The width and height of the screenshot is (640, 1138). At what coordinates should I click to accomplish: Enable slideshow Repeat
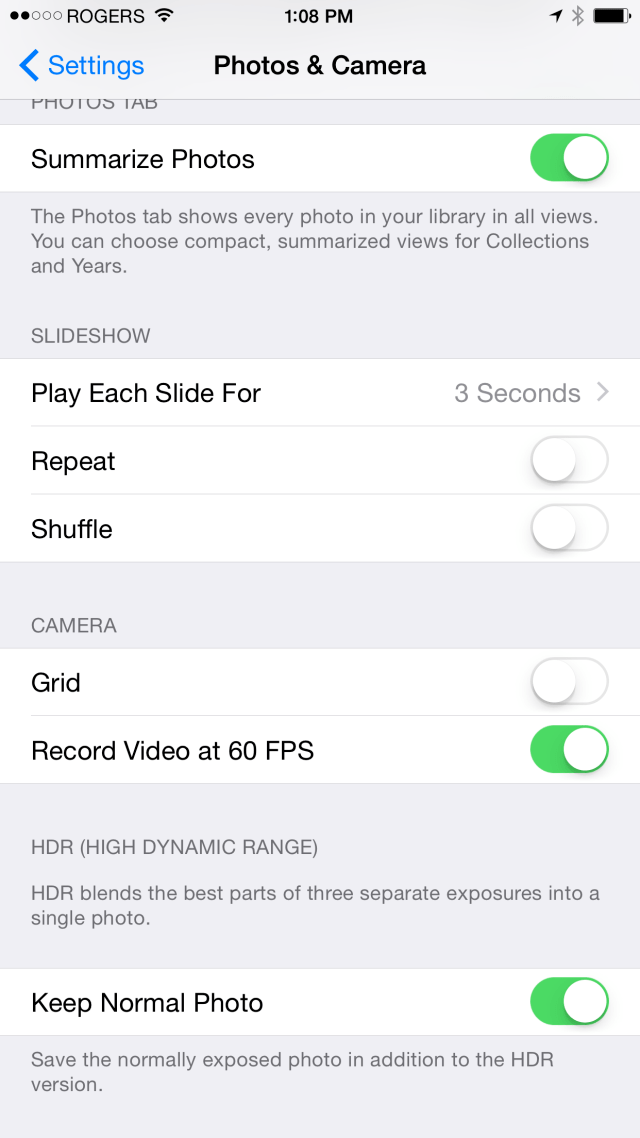click(570, 460)
